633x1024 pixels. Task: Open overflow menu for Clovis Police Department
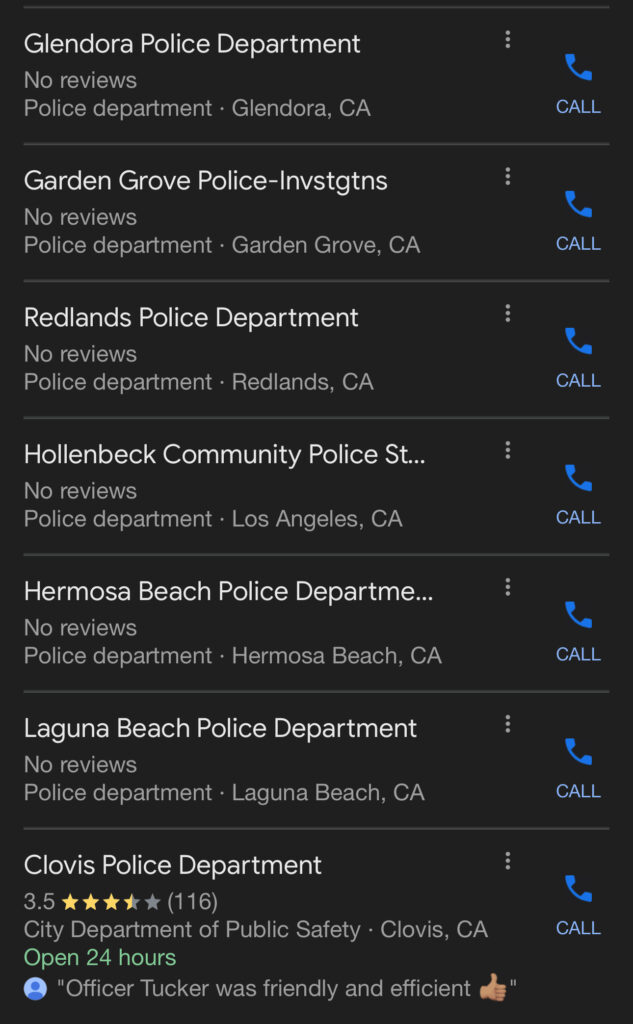508,861
